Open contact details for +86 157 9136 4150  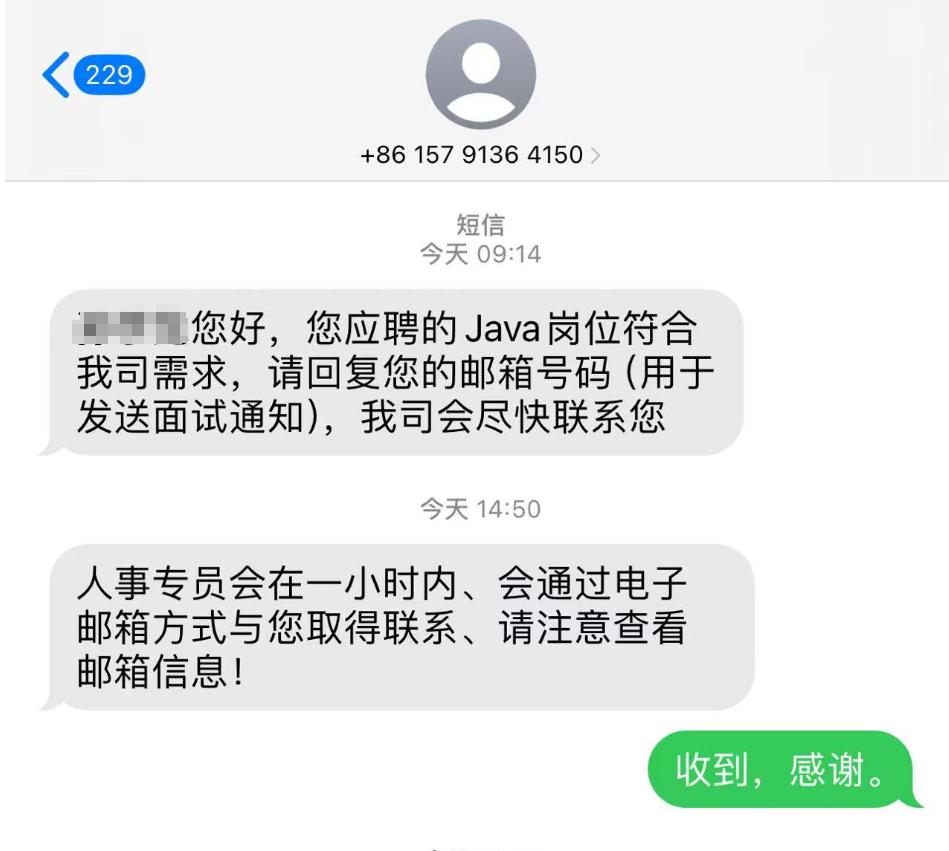tap(480, 155)
